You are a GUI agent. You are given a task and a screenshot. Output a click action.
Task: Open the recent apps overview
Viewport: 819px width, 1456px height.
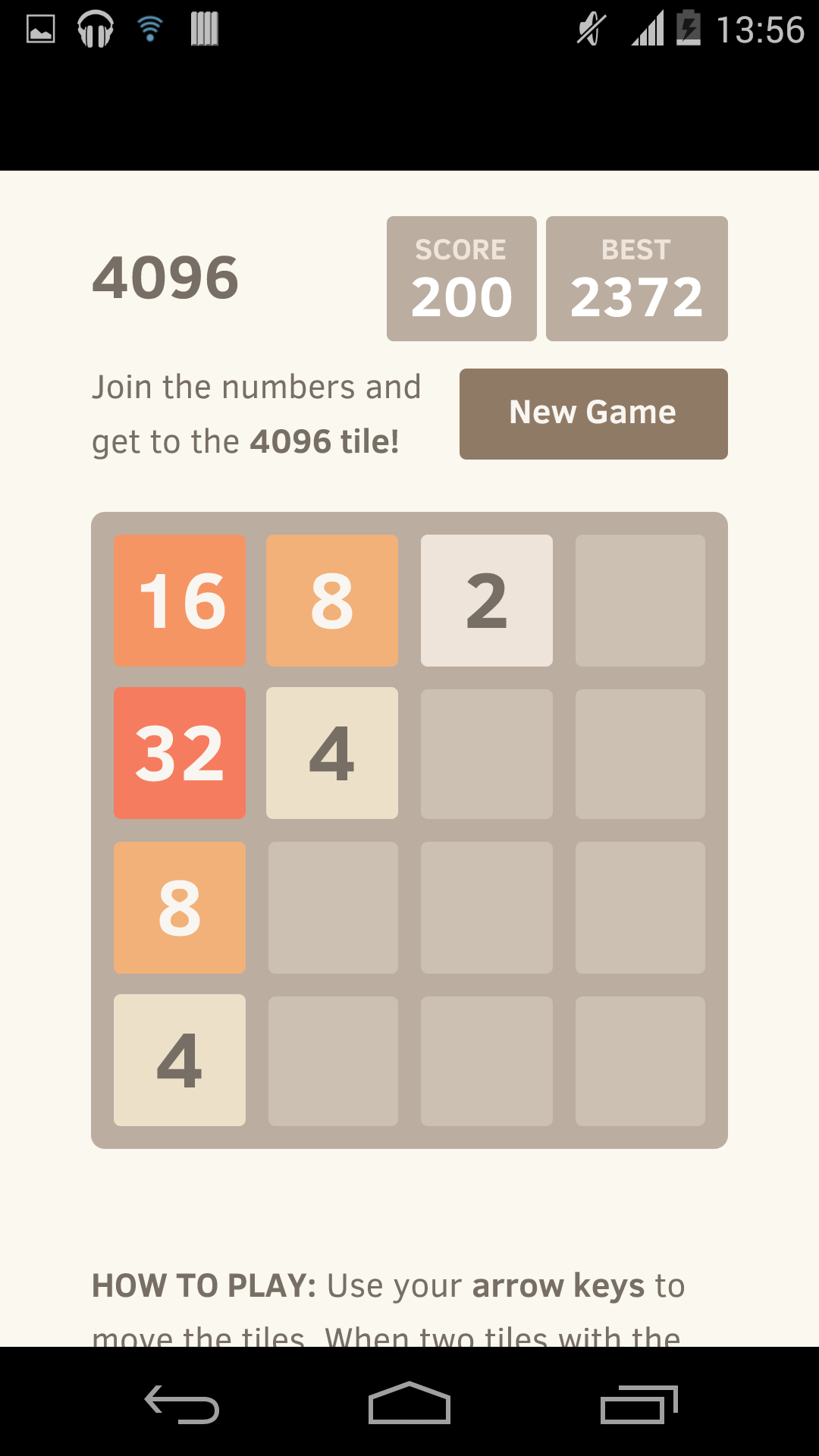[639, 1404]
